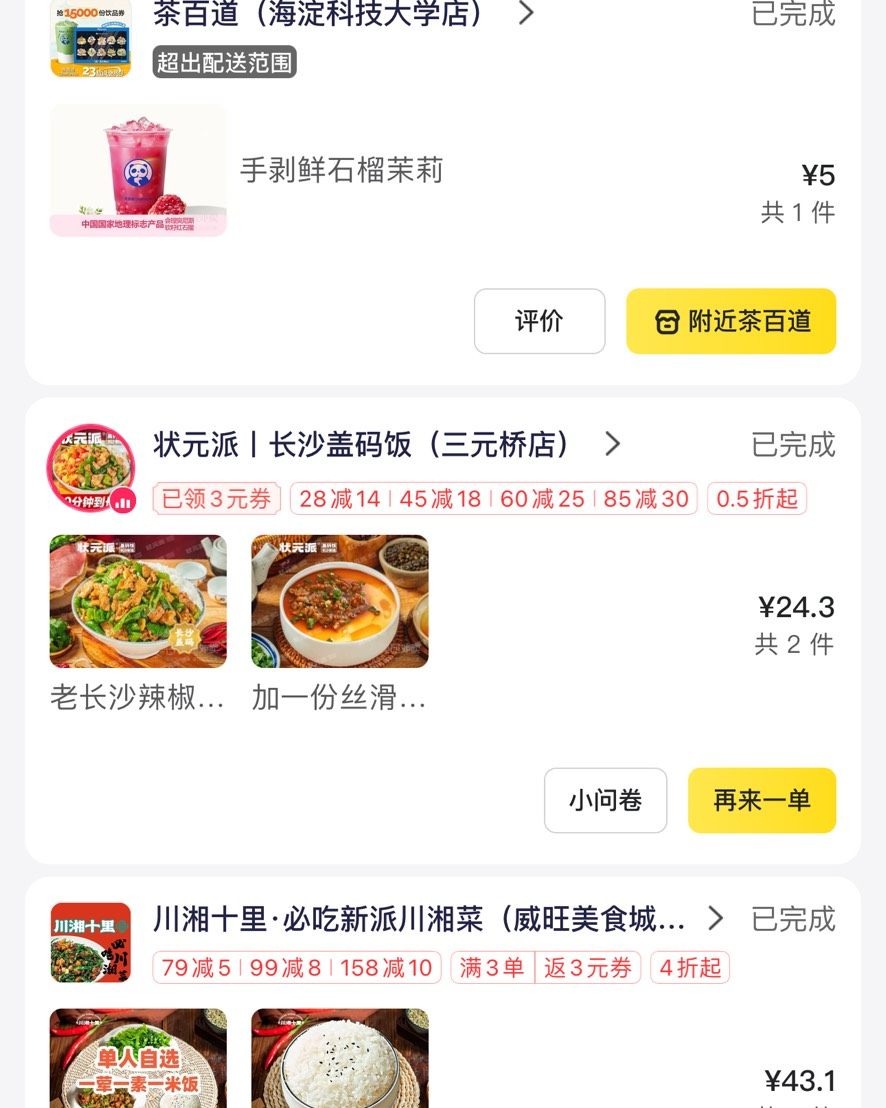The height and width of the screenshot is (1108, 886).
Task: Click the 手剥鲜石榴茉莉 drink image
Action: 137,169
